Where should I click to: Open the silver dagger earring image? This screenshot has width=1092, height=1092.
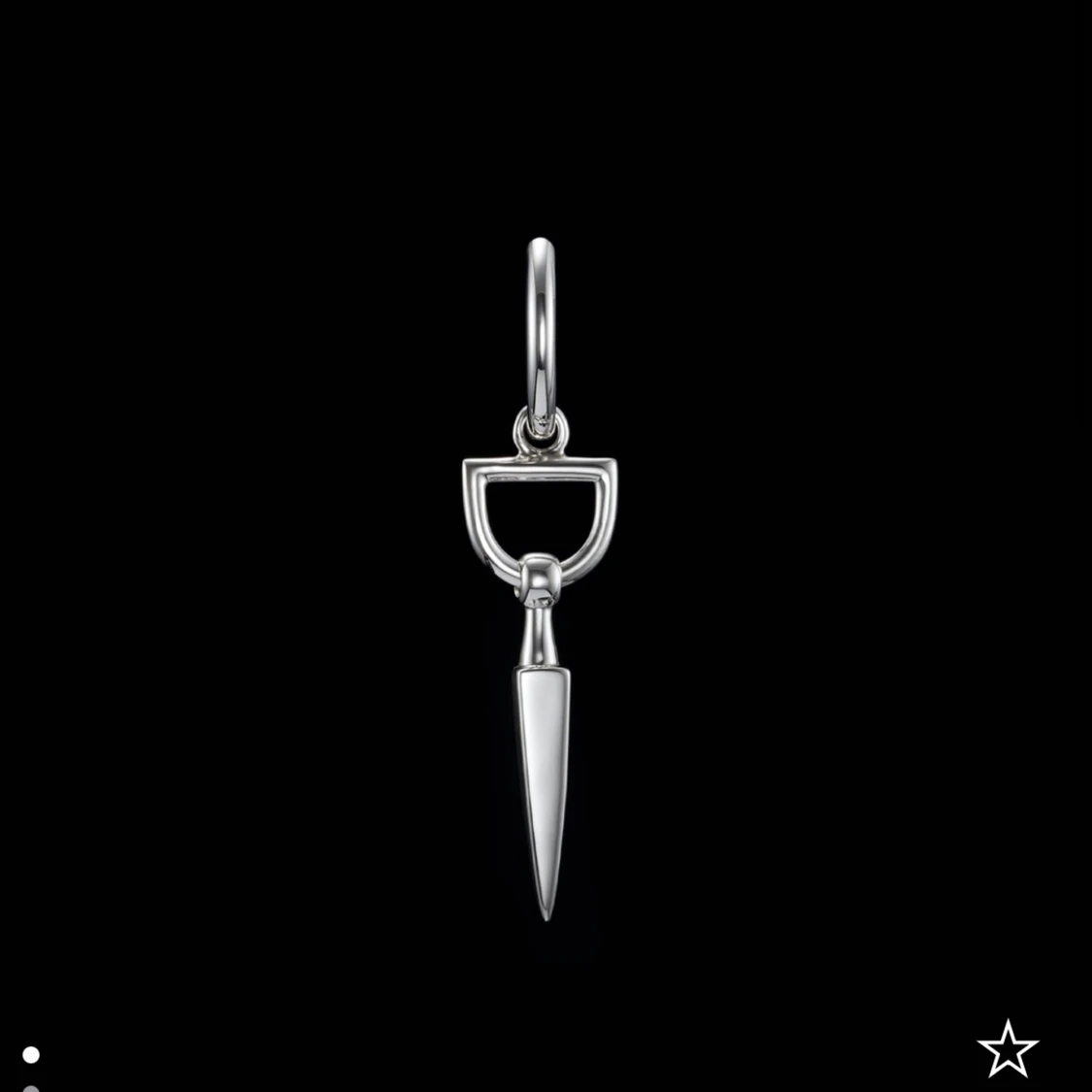tap(541, 582)
